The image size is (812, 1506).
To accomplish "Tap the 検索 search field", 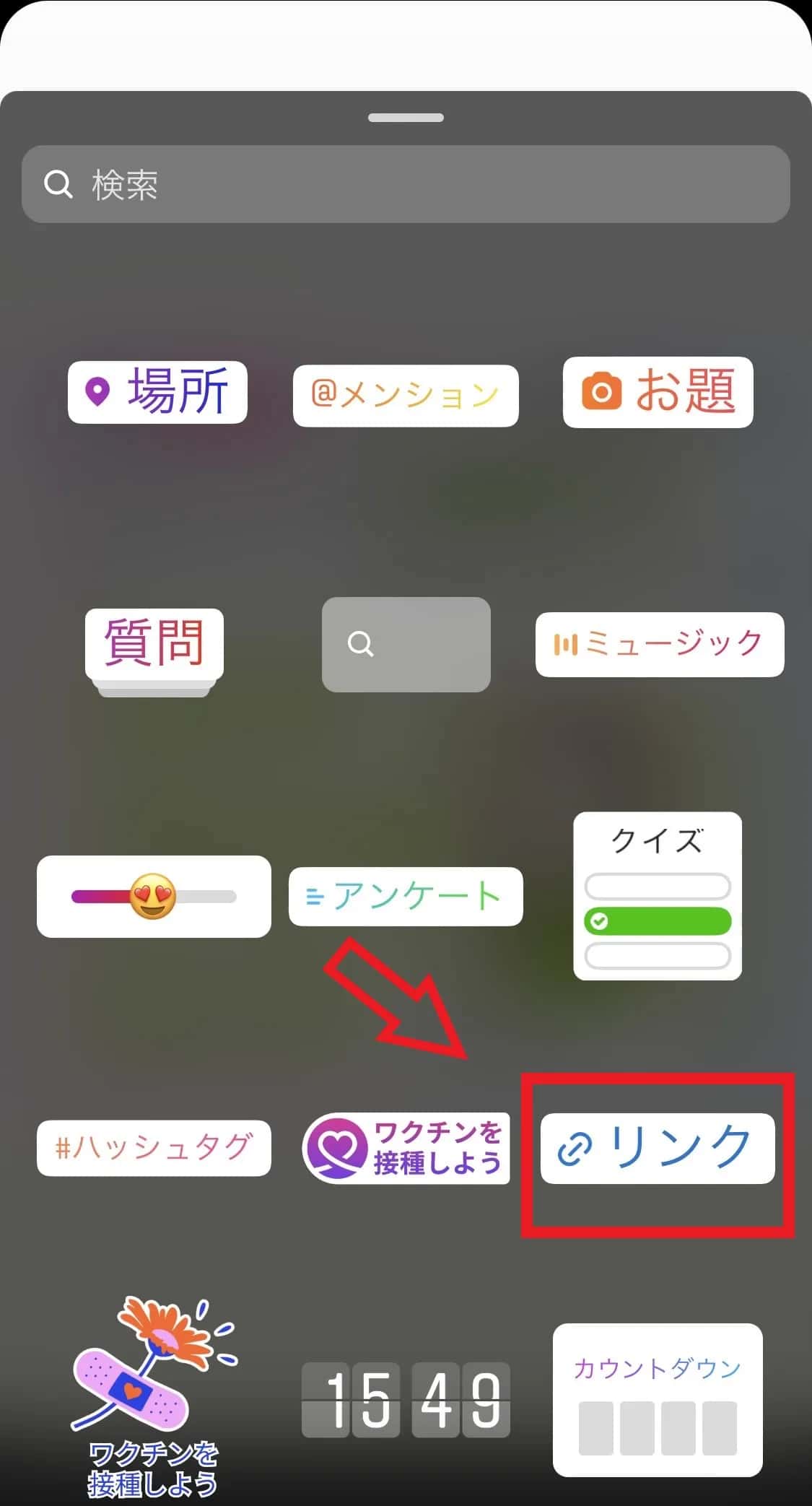I will [406, 184].
